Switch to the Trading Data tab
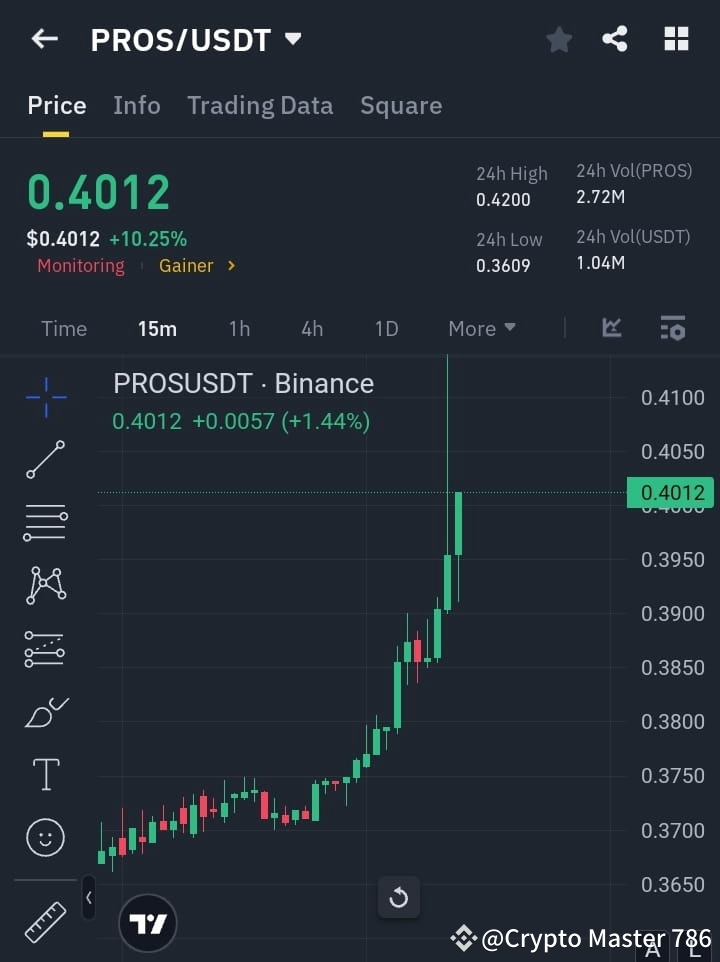 tap(260, 105)
